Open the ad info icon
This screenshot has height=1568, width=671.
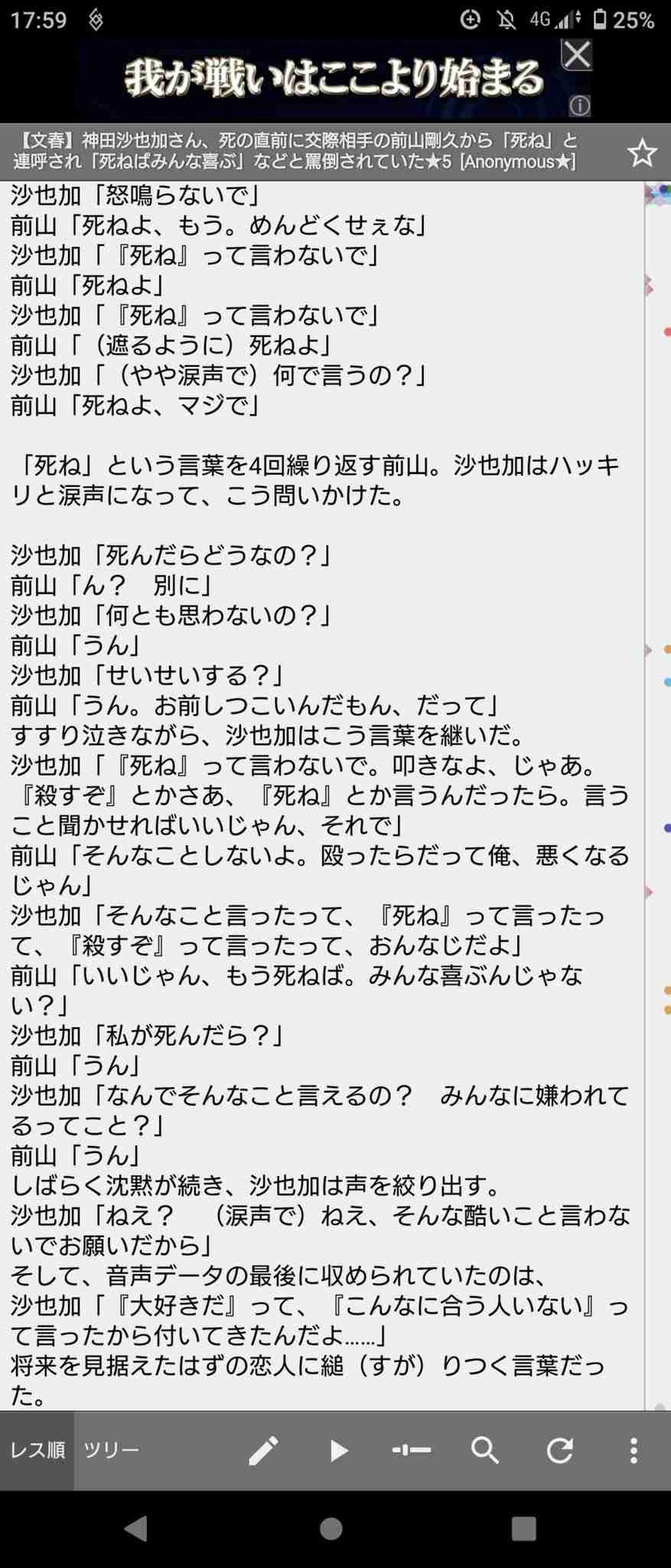click(x=580, y=106)
